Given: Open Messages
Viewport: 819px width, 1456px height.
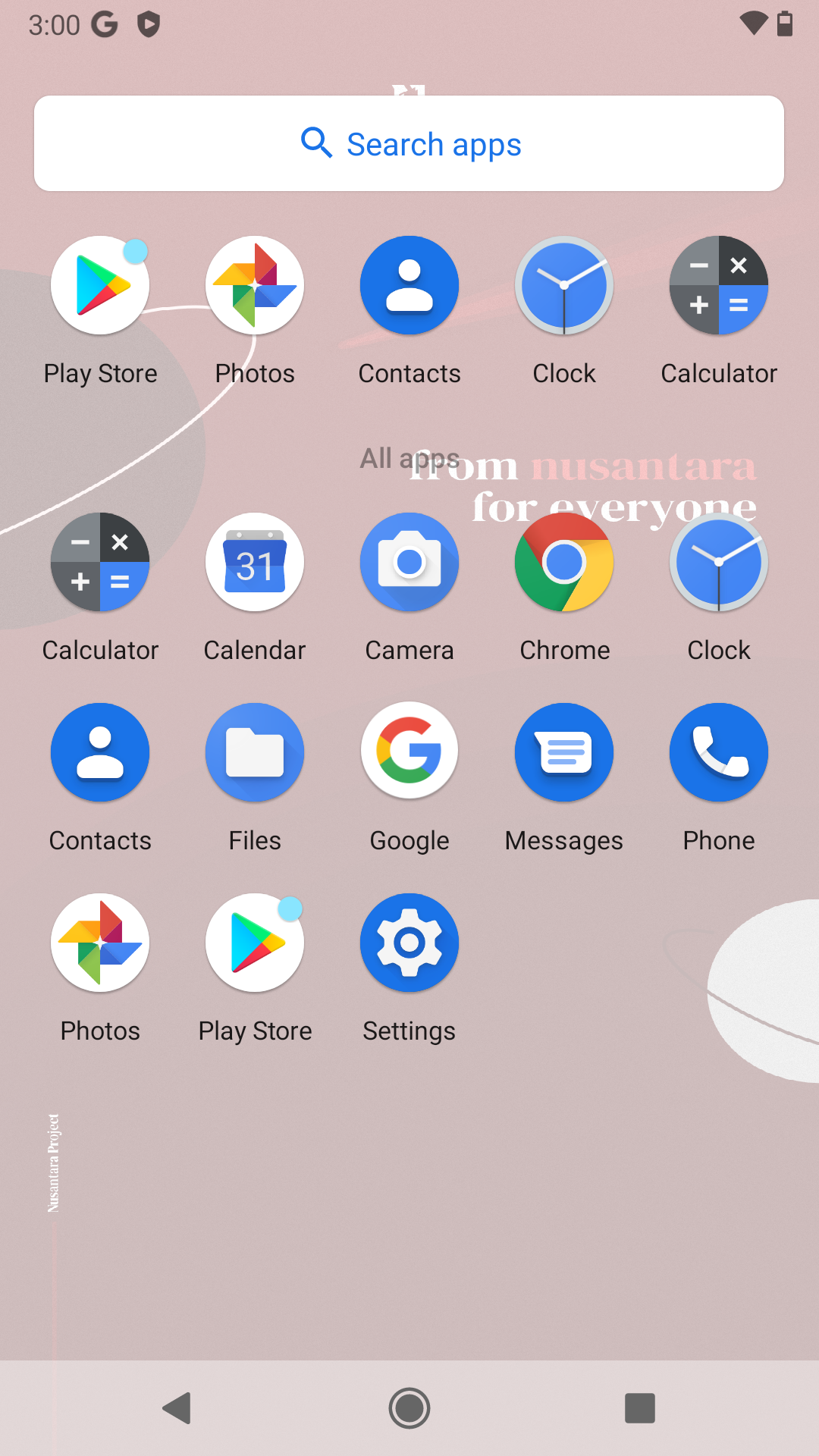Looking at the screenshot, I should [x=564, y=753].
